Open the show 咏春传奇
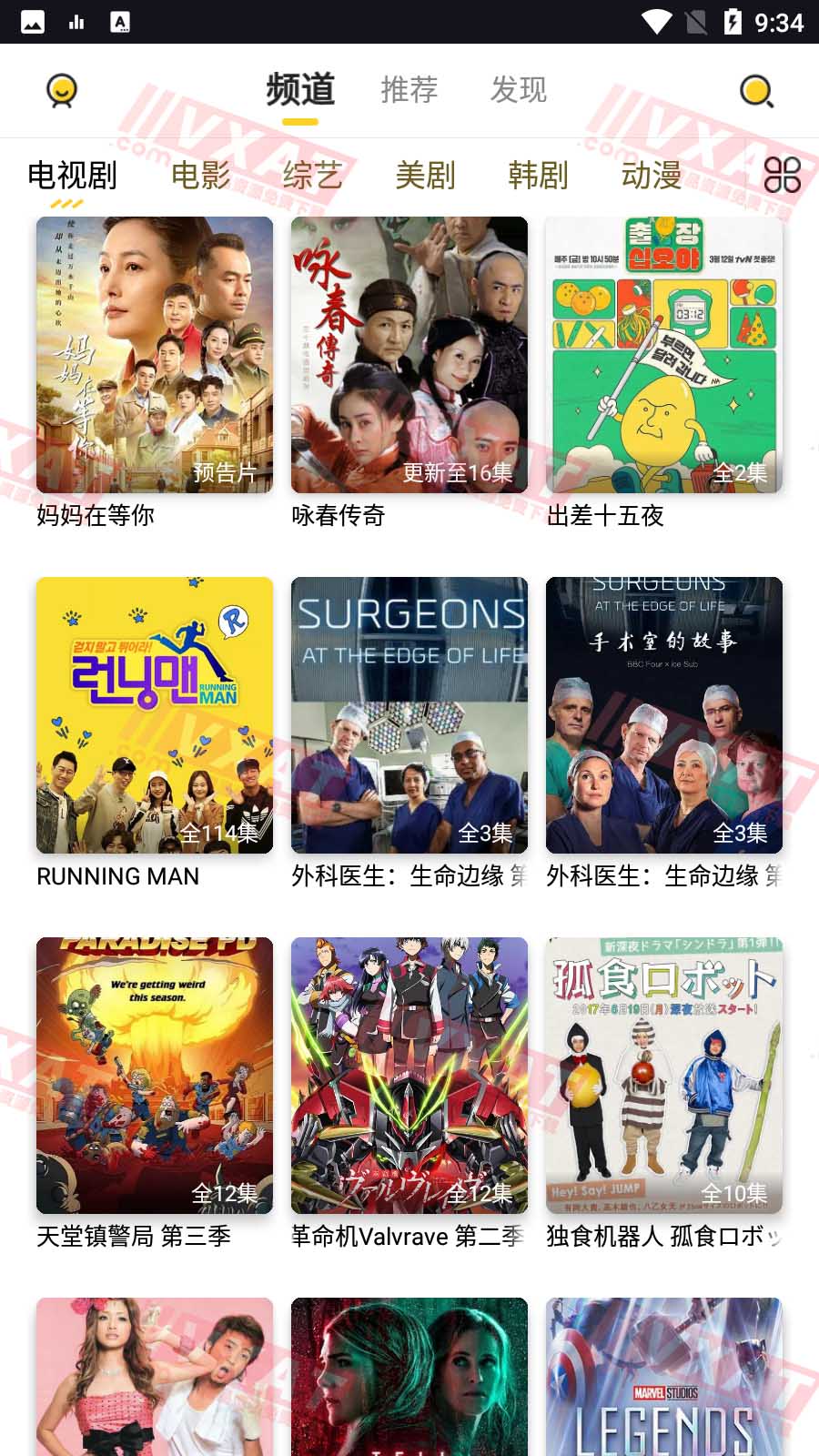The width and height of the screenshot is (819, 1456). coord(409,355)
